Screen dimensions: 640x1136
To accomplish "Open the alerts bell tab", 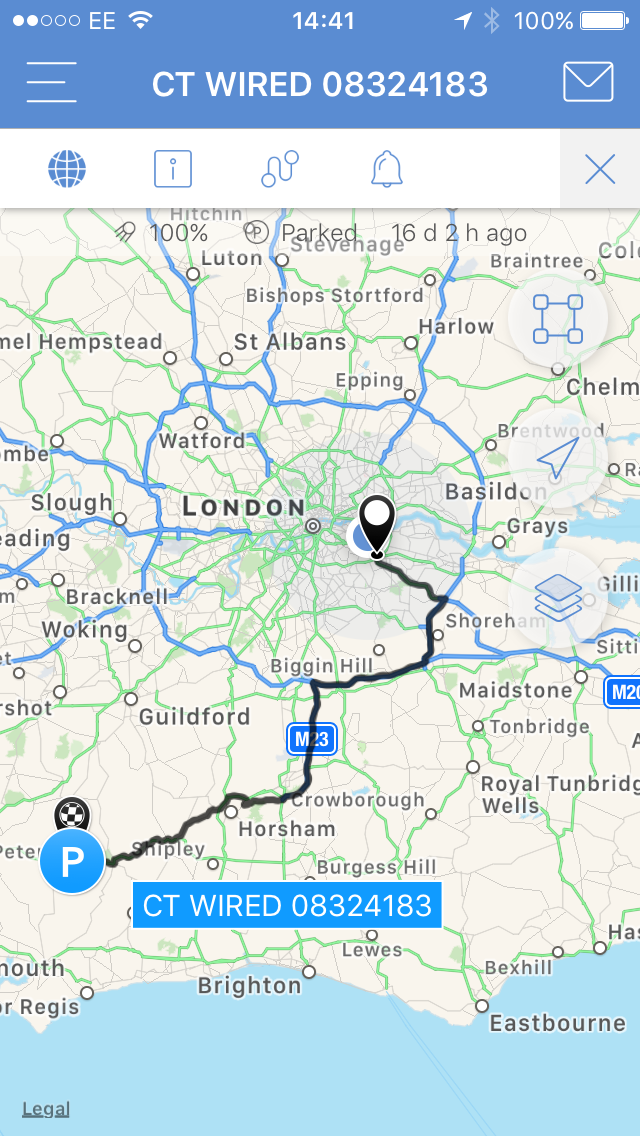I will (387, 169).
